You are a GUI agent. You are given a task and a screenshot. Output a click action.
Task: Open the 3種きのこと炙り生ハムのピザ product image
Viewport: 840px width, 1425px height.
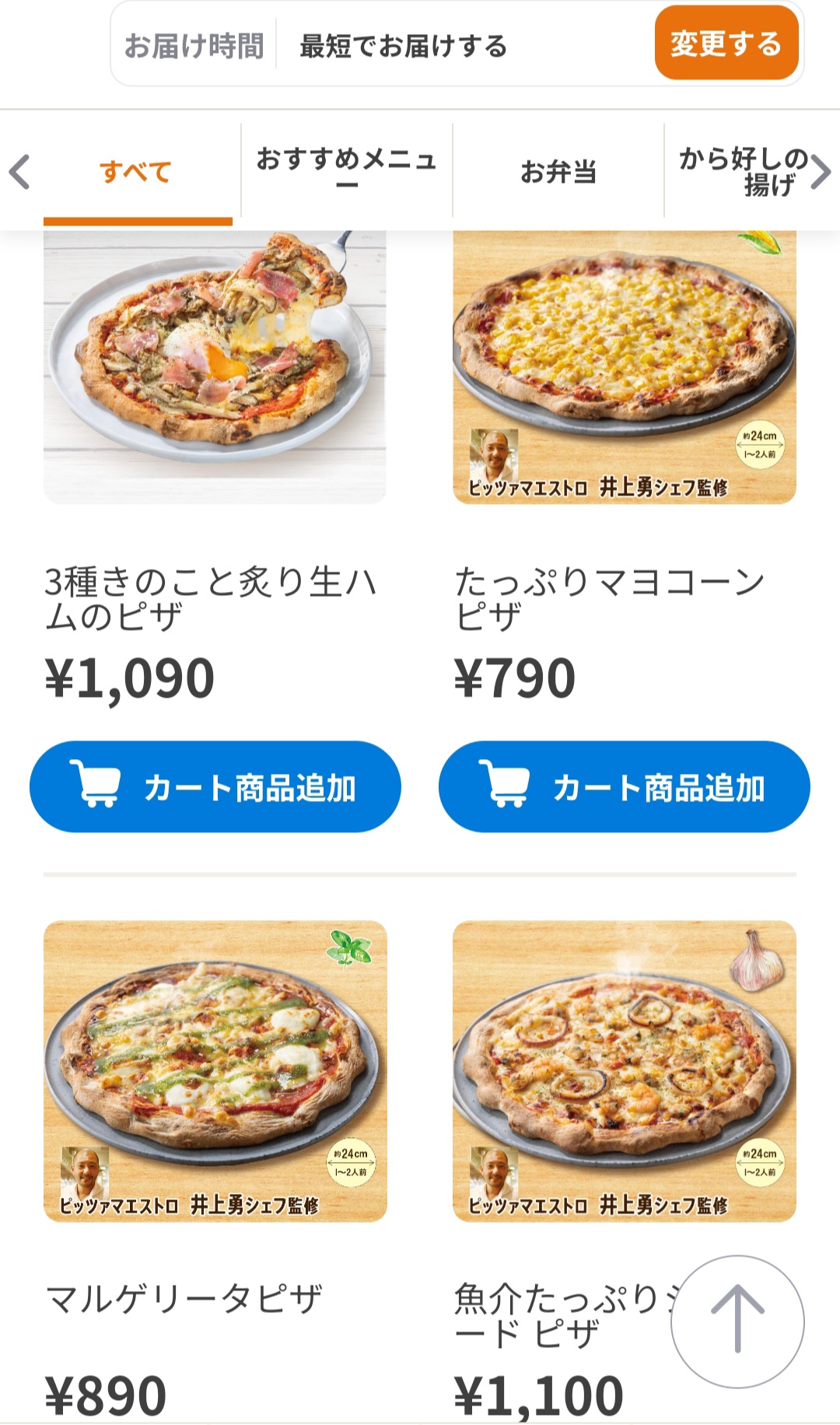click(215, 367)
